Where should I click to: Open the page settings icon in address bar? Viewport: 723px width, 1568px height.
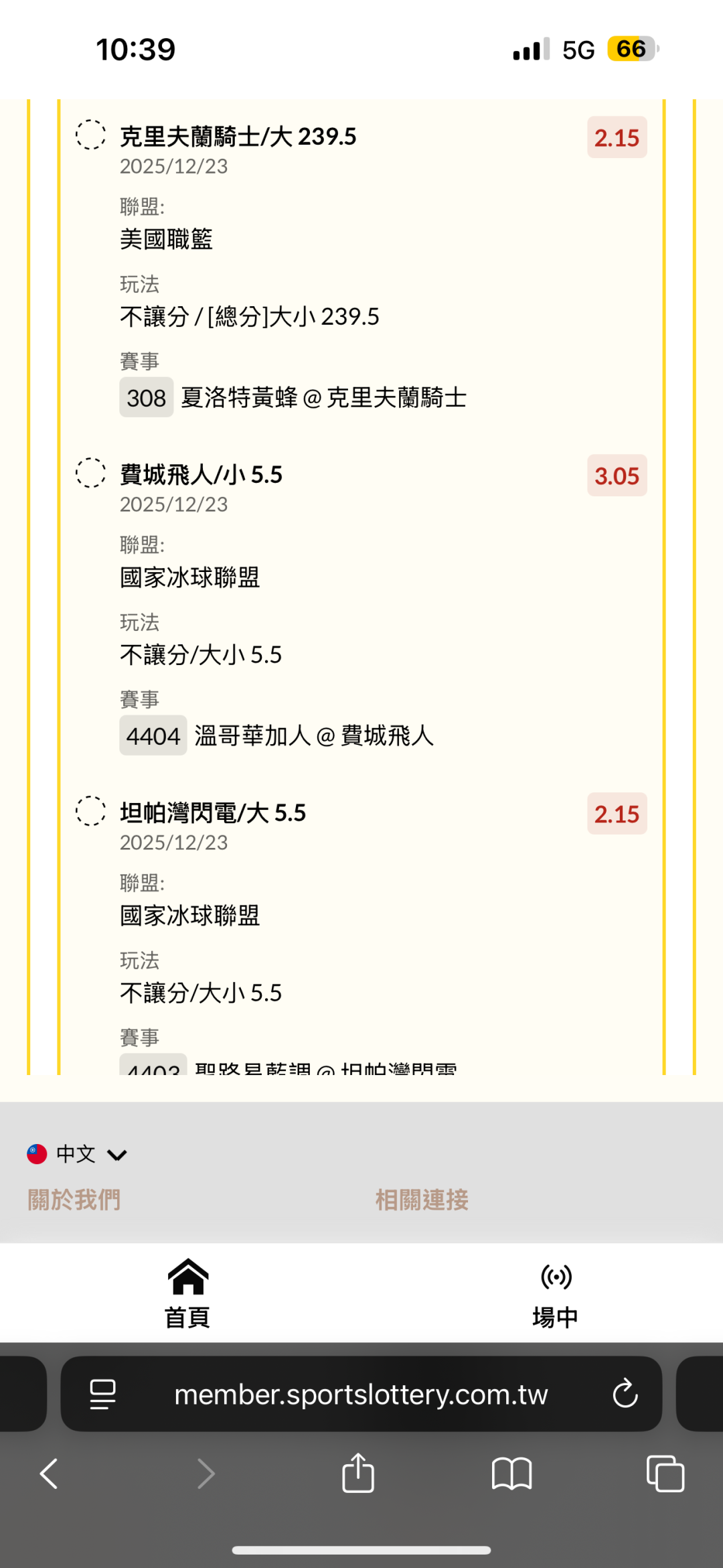coord(102,1395)
